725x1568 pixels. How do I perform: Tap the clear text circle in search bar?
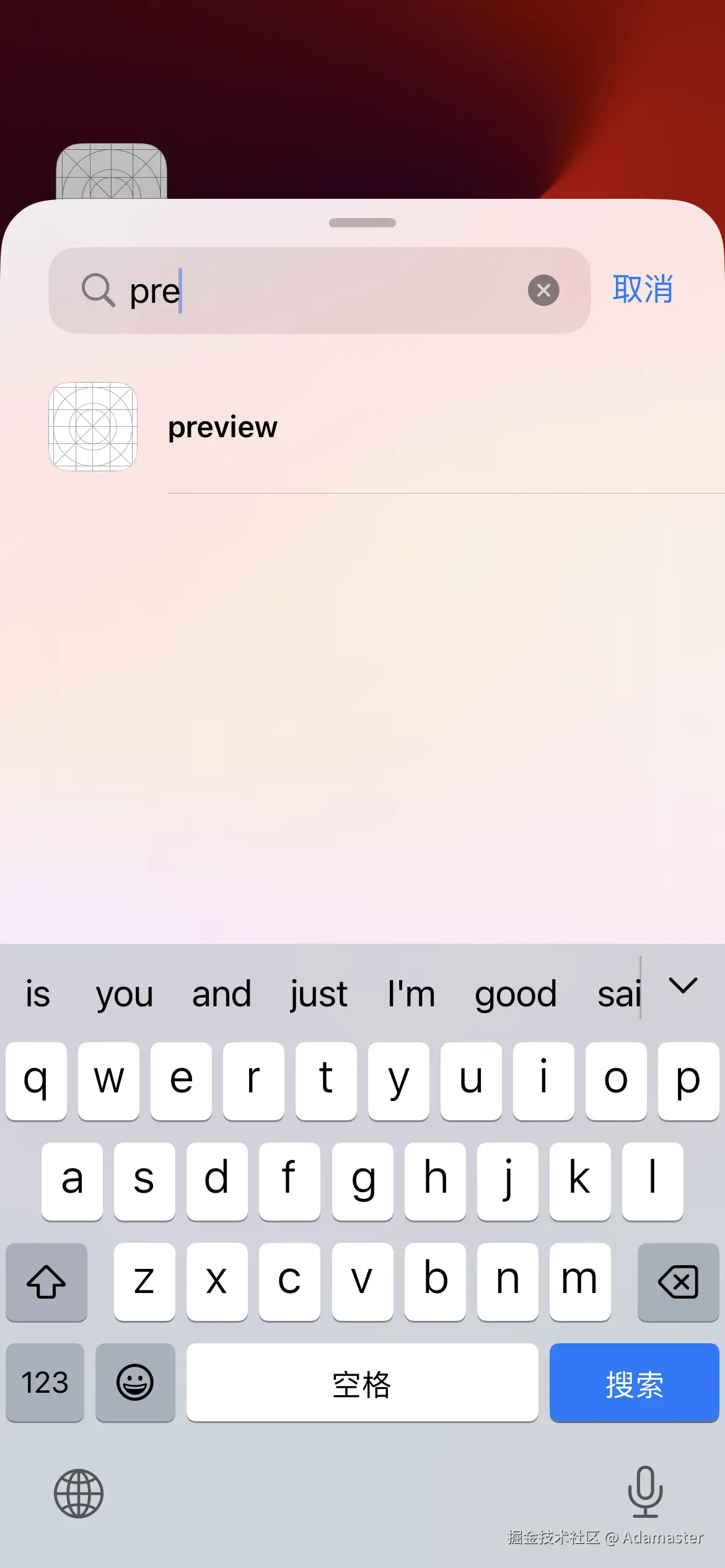coord(543,290)
